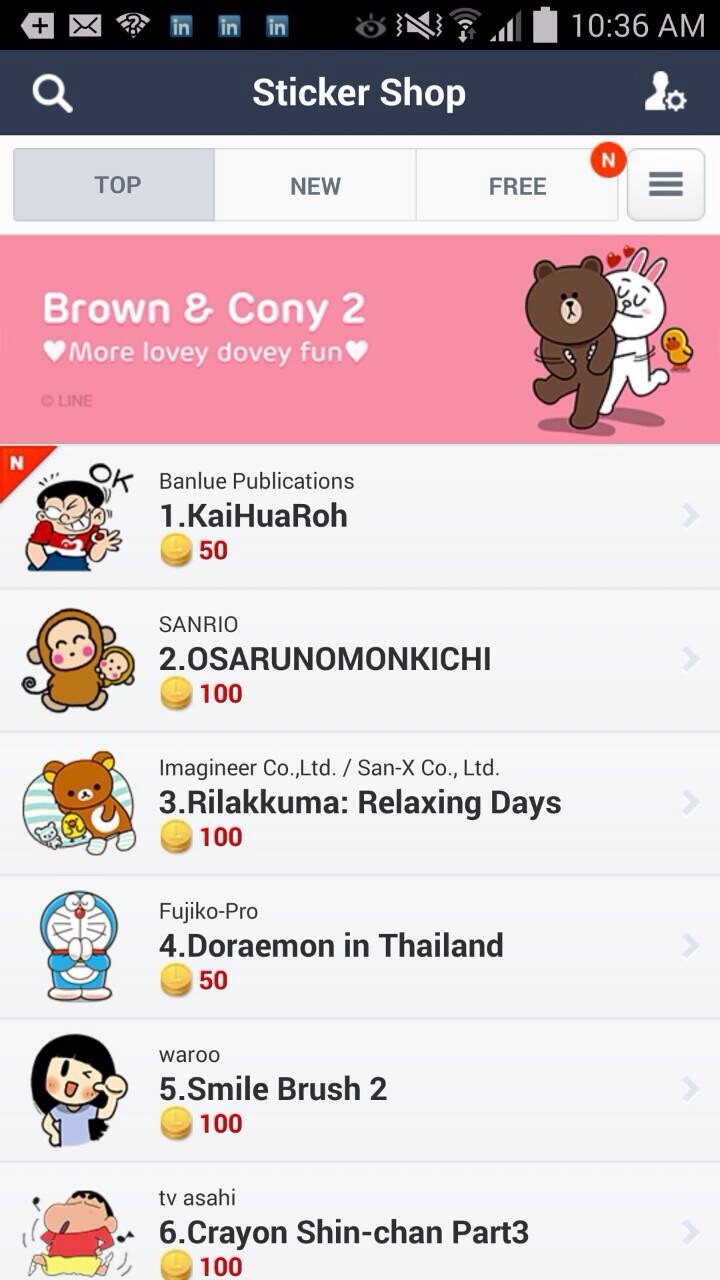
Task: Open Crayon Shin-chan Part3 stickers
Action: click(360, 1230)
